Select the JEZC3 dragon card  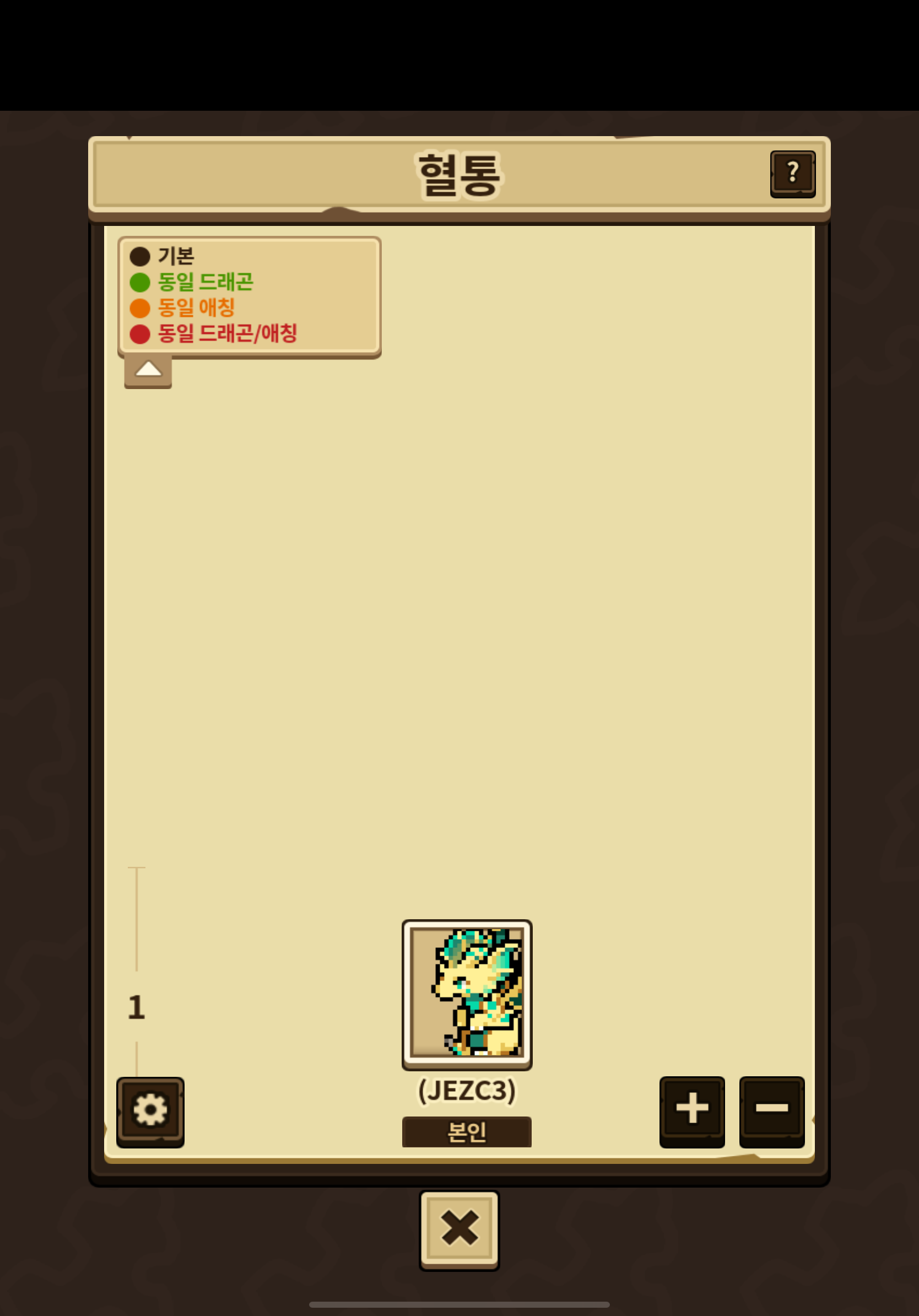coord(467,995)
